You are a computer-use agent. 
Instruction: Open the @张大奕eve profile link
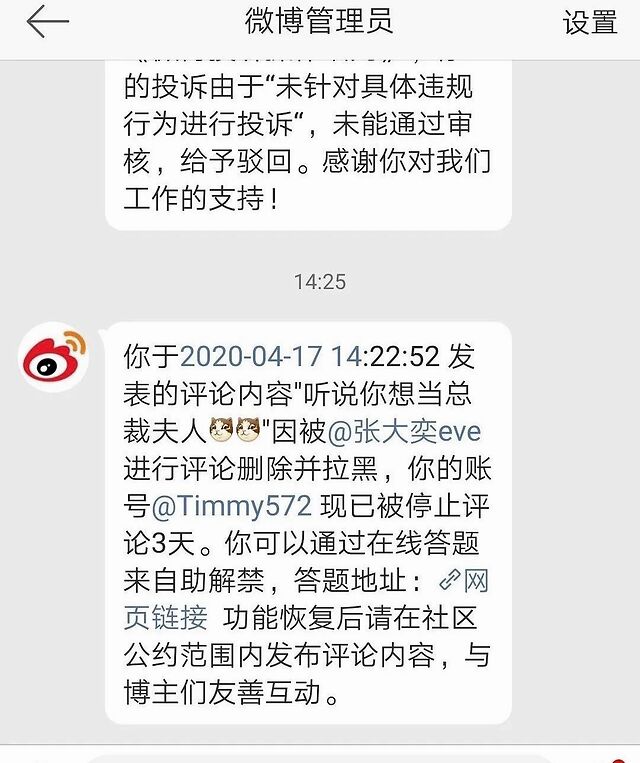[x=404, y=431]
